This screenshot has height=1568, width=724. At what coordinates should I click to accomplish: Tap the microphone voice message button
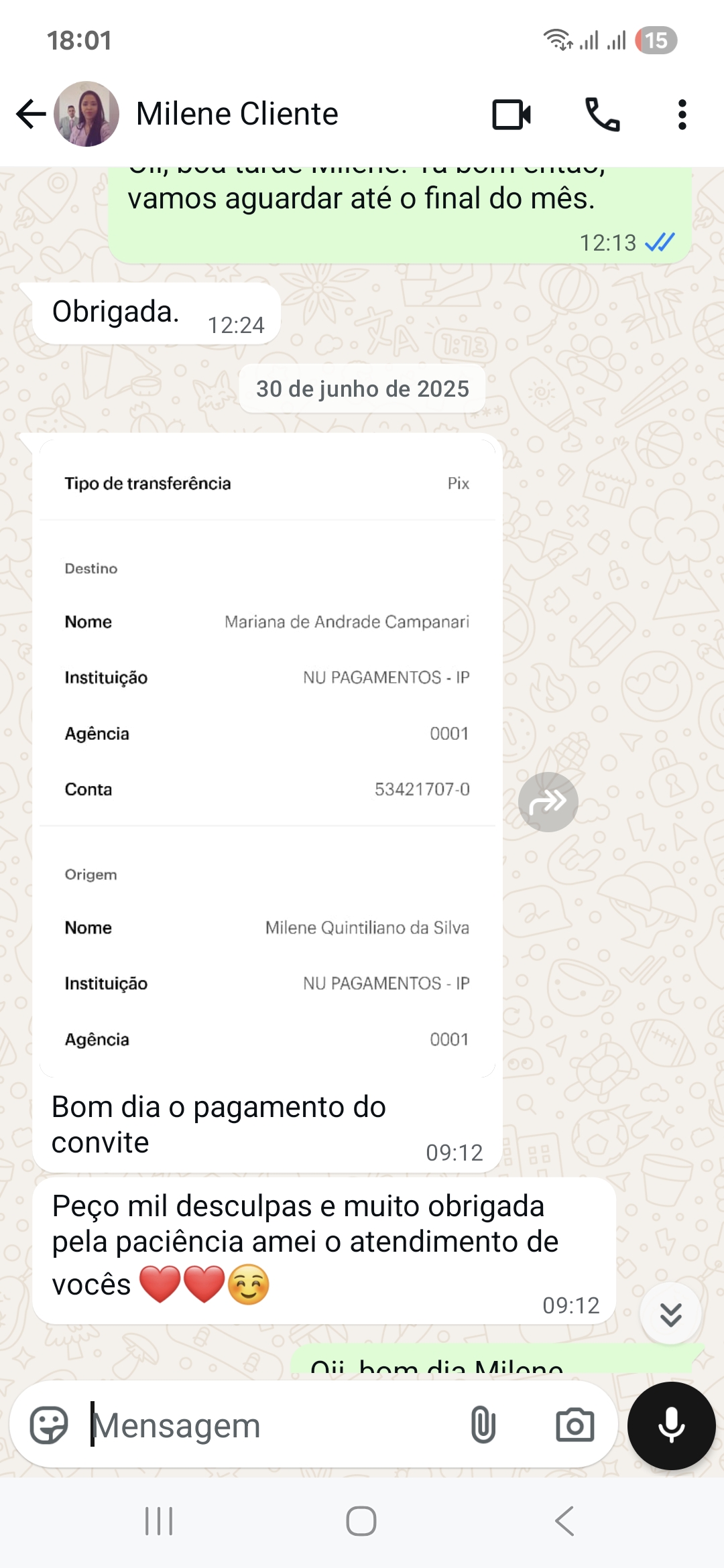[671, 1425]
